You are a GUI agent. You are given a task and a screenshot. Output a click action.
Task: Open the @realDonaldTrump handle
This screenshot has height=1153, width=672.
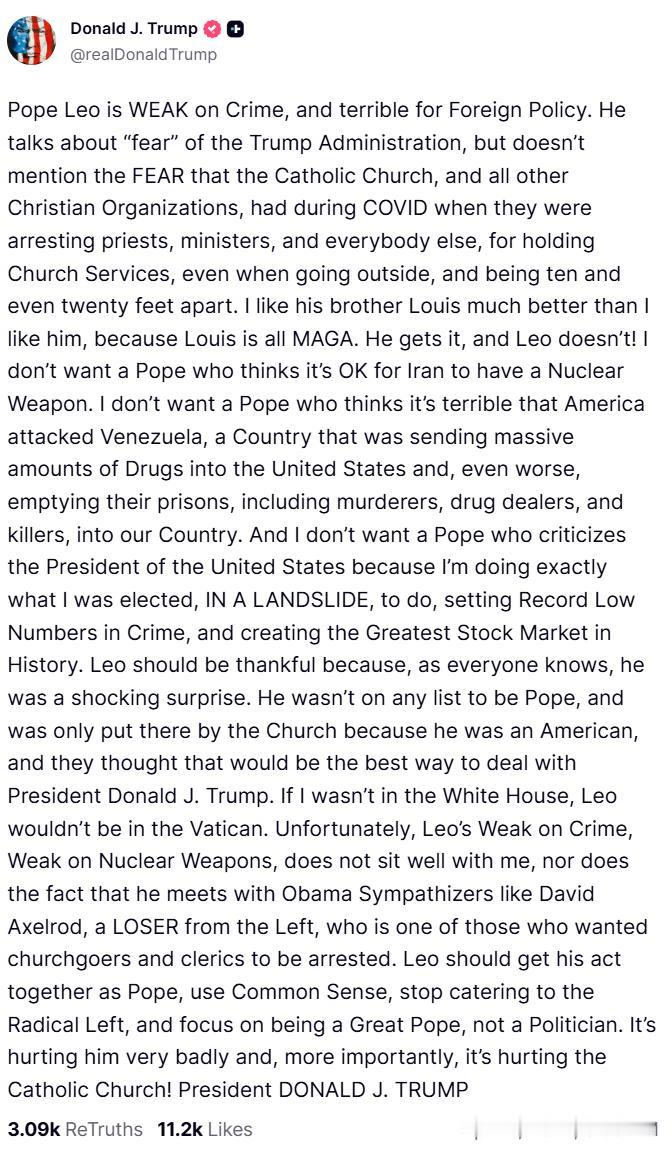pyautogui.click(x=144, y=54)
